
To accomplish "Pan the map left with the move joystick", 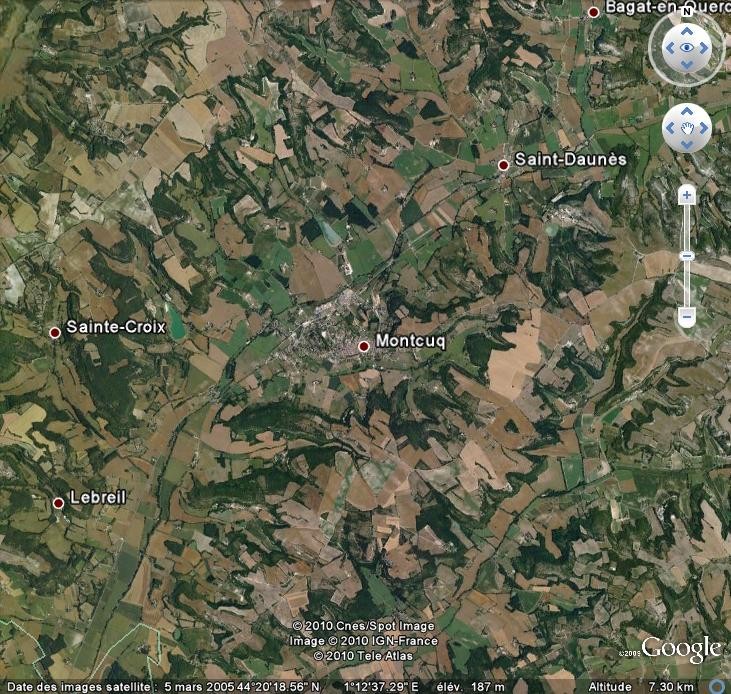I will [669, 128].
